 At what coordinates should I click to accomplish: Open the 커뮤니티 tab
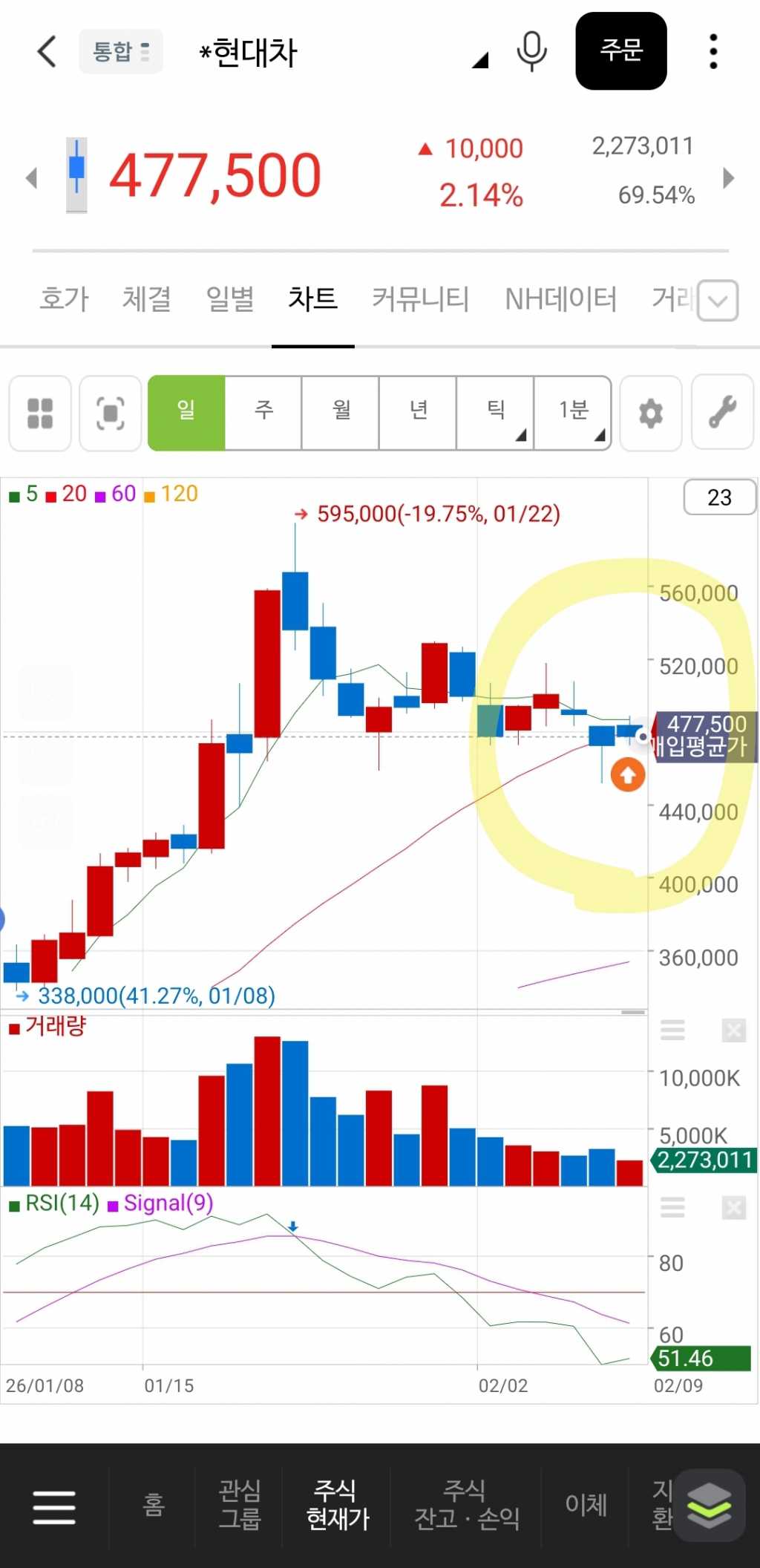pos(420,298)
